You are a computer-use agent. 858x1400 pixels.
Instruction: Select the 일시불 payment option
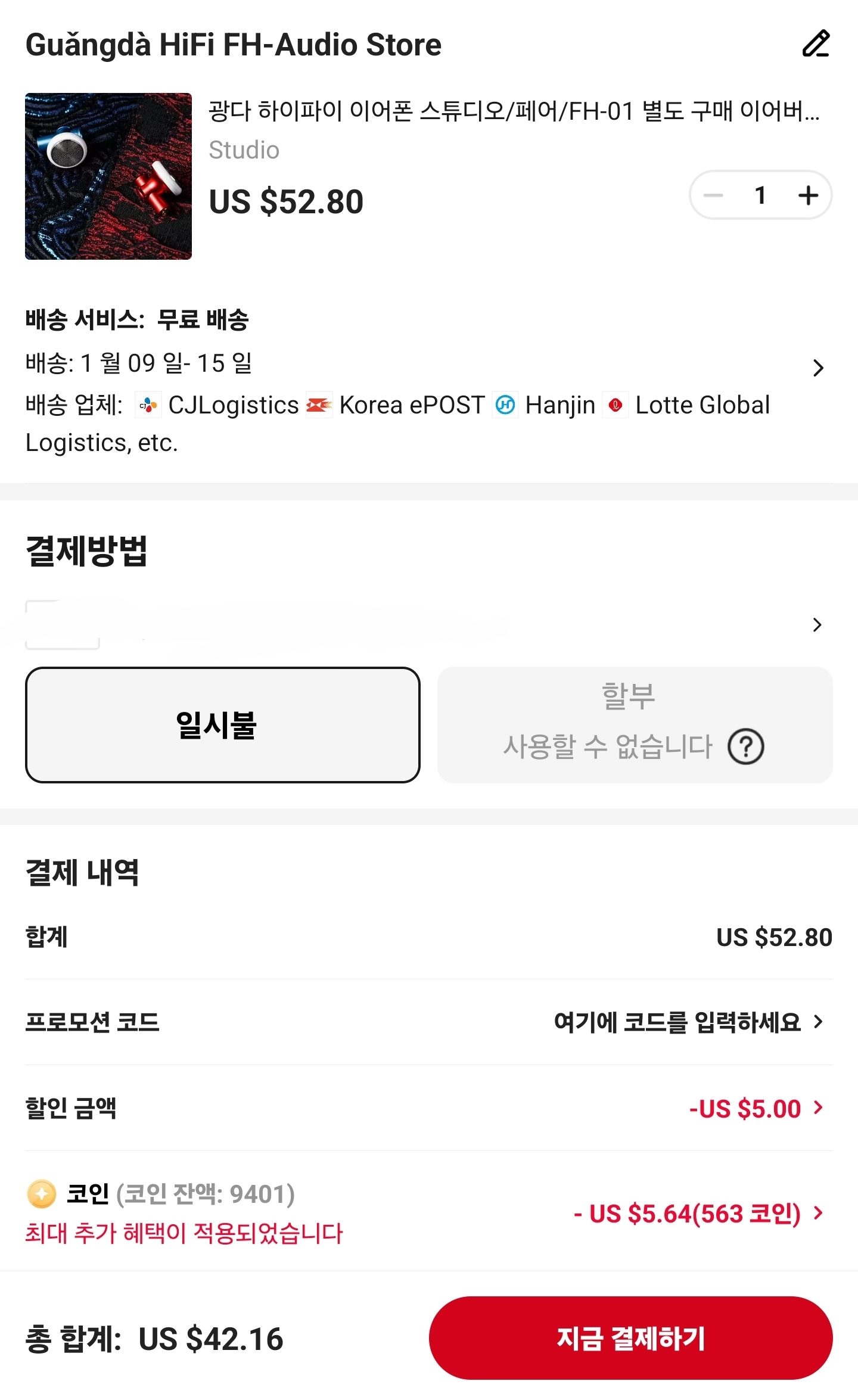(x=222, y=725)
